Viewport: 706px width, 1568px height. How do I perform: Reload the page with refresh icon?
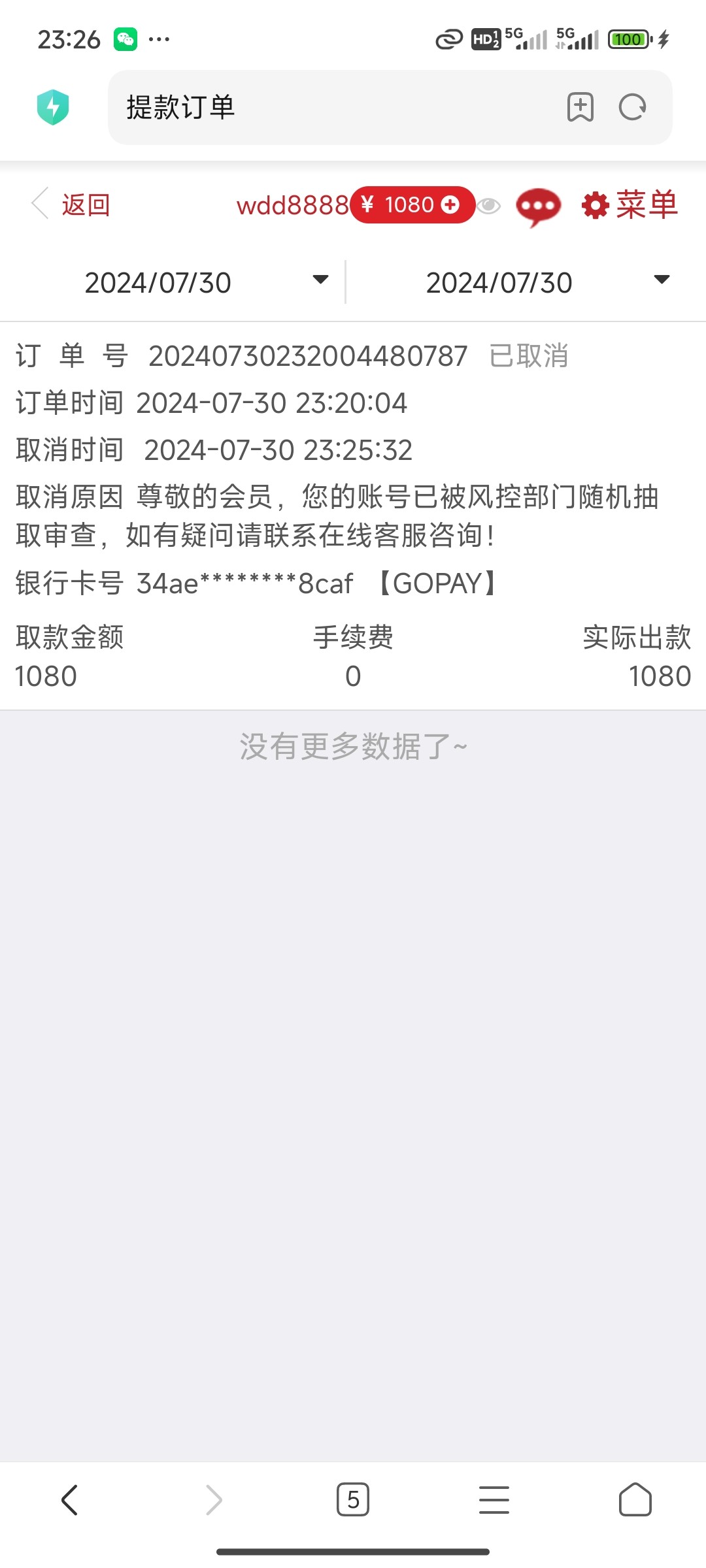(x=632, y=107)
